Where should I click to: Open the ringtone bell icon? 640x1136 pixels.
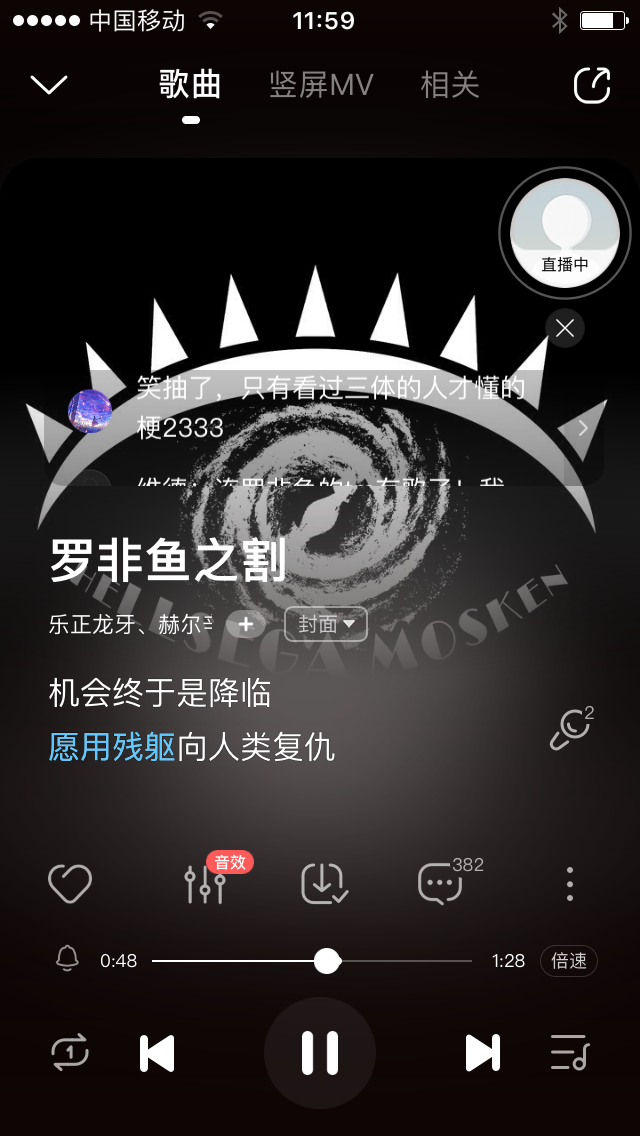67,960
